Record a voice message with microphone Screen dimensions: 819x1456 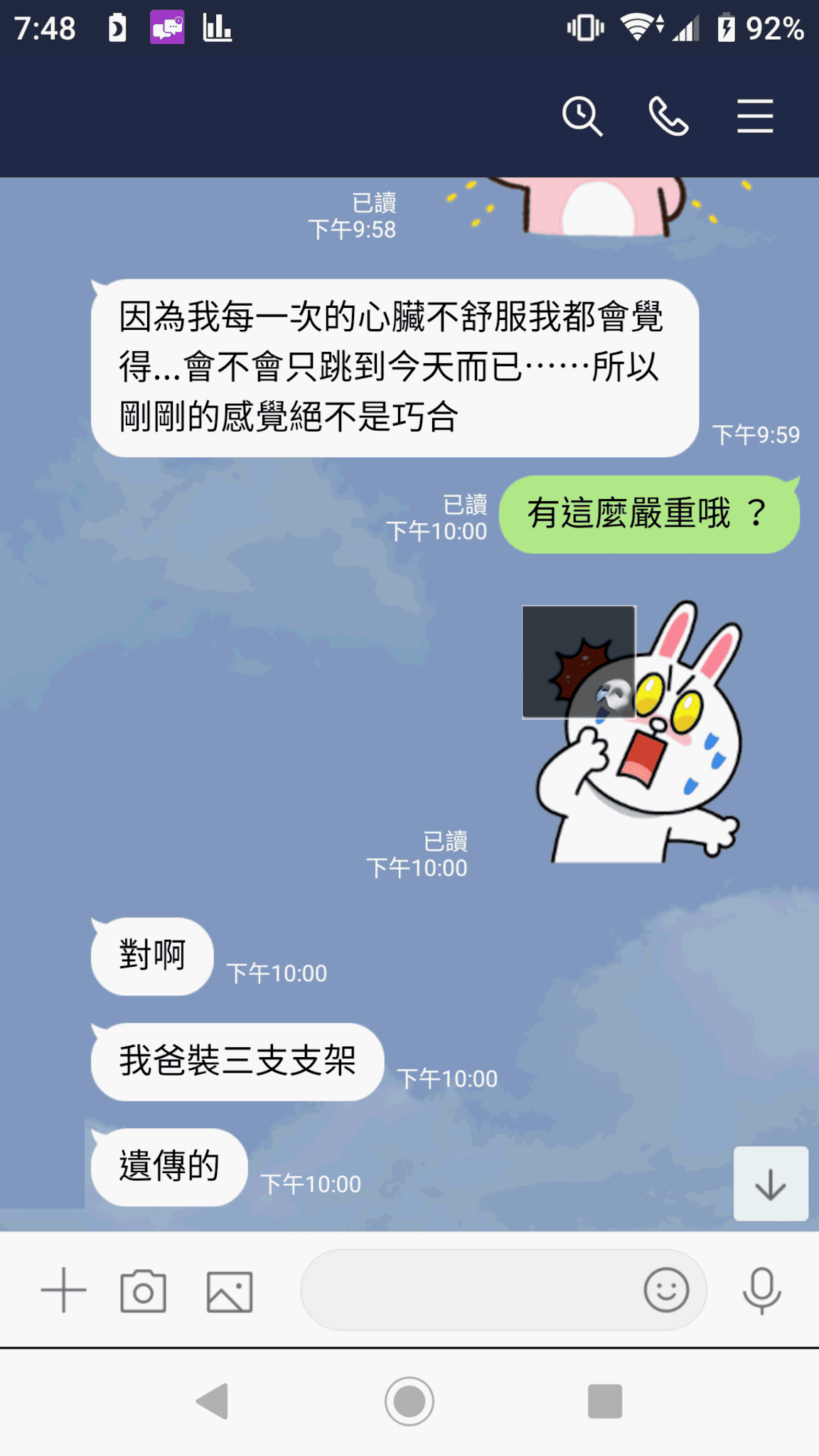[x=761, y=1290]
